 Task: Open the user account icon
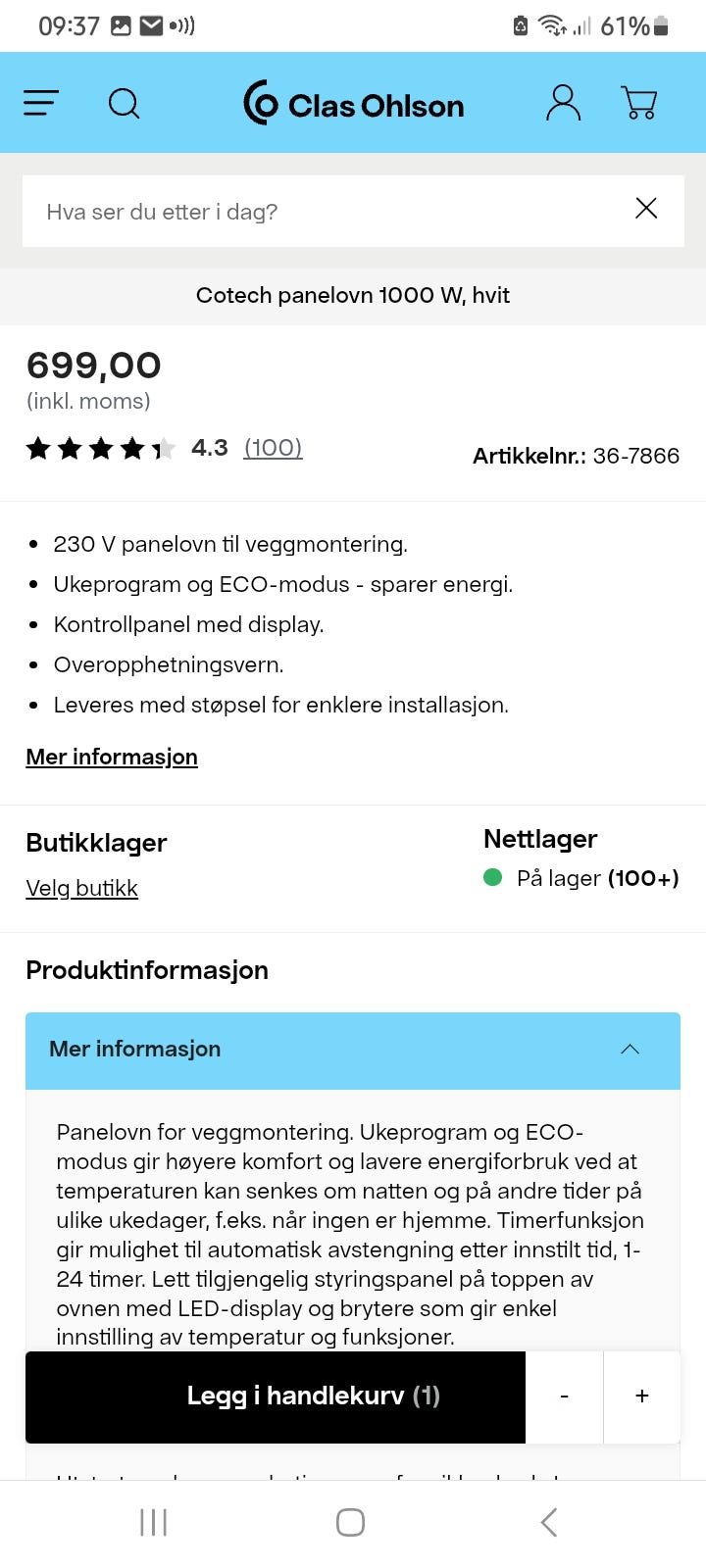tap(561, 103)
